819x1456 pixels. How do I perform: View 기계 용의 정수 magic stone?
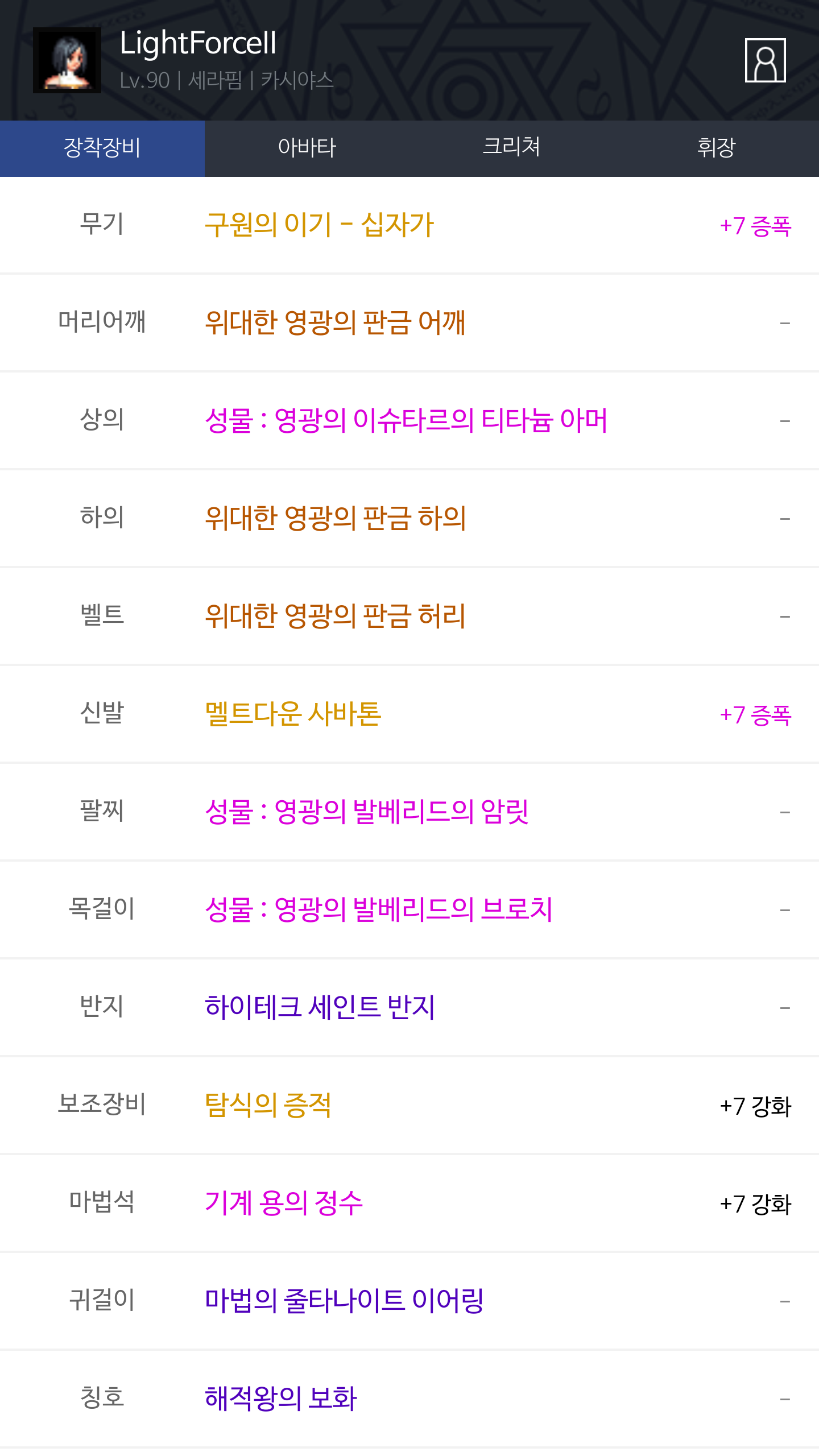click(284, 1203)
